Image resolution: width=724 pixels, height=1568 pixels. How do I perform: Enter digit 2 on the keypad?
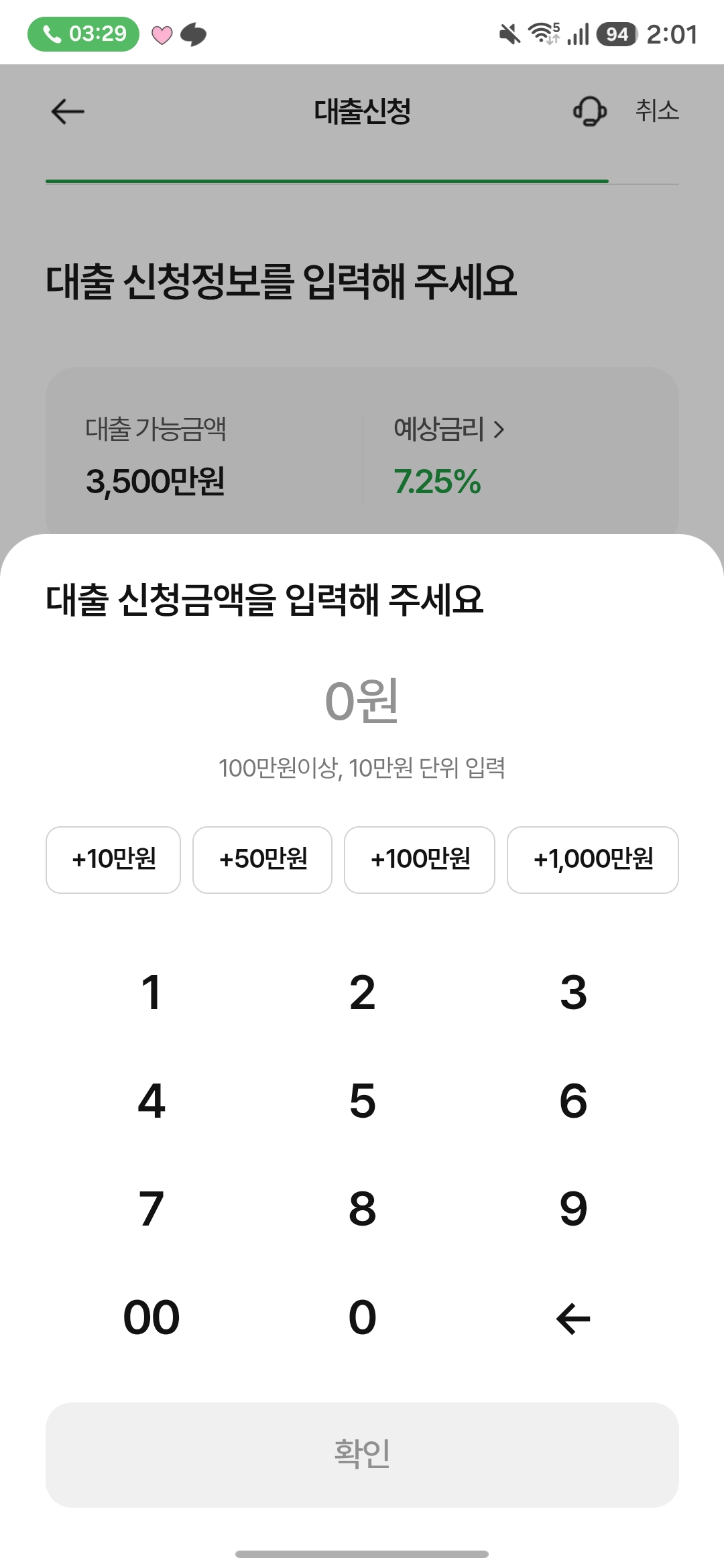(x=362, y=992)
